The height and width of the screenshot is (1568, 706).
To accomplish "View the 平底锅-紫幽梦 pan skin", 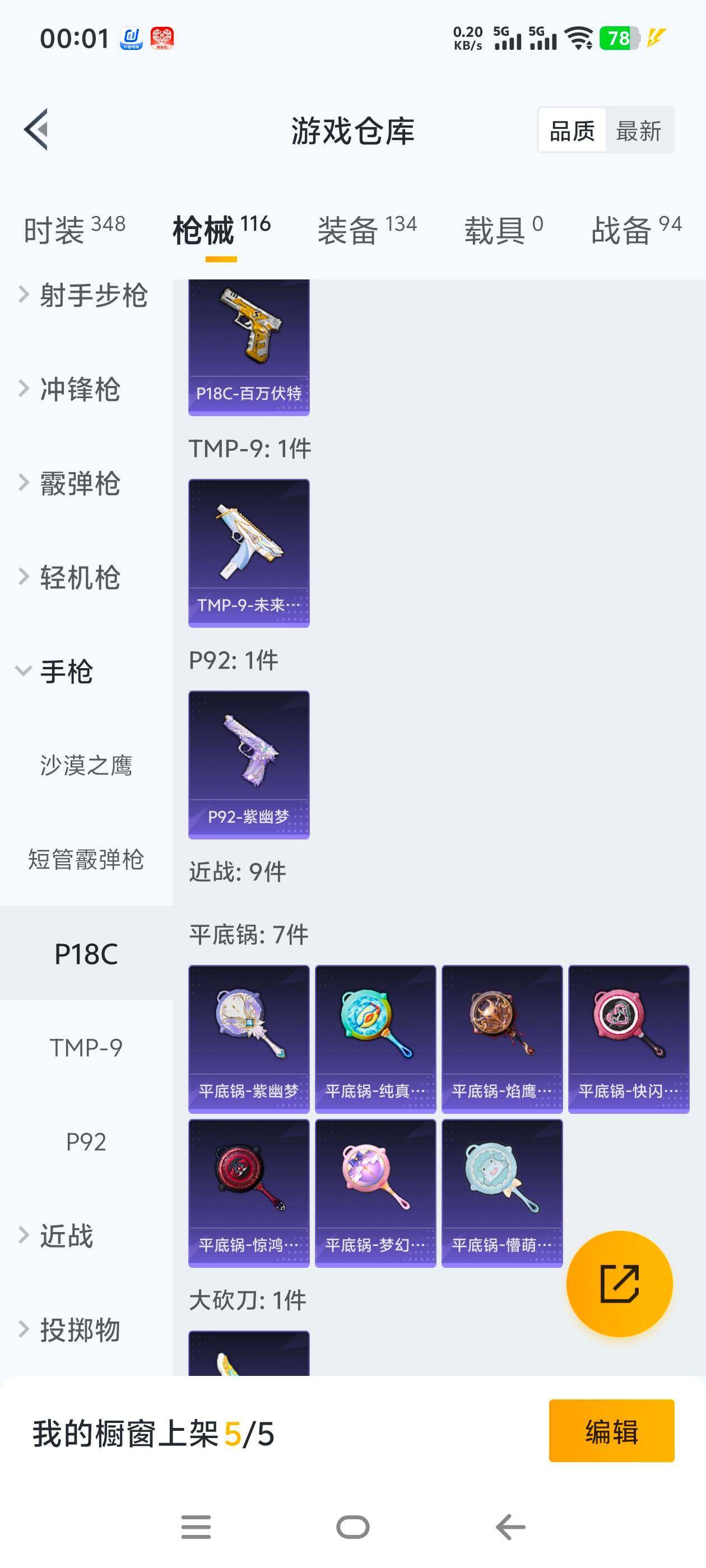I will [x=249, y=1039].
